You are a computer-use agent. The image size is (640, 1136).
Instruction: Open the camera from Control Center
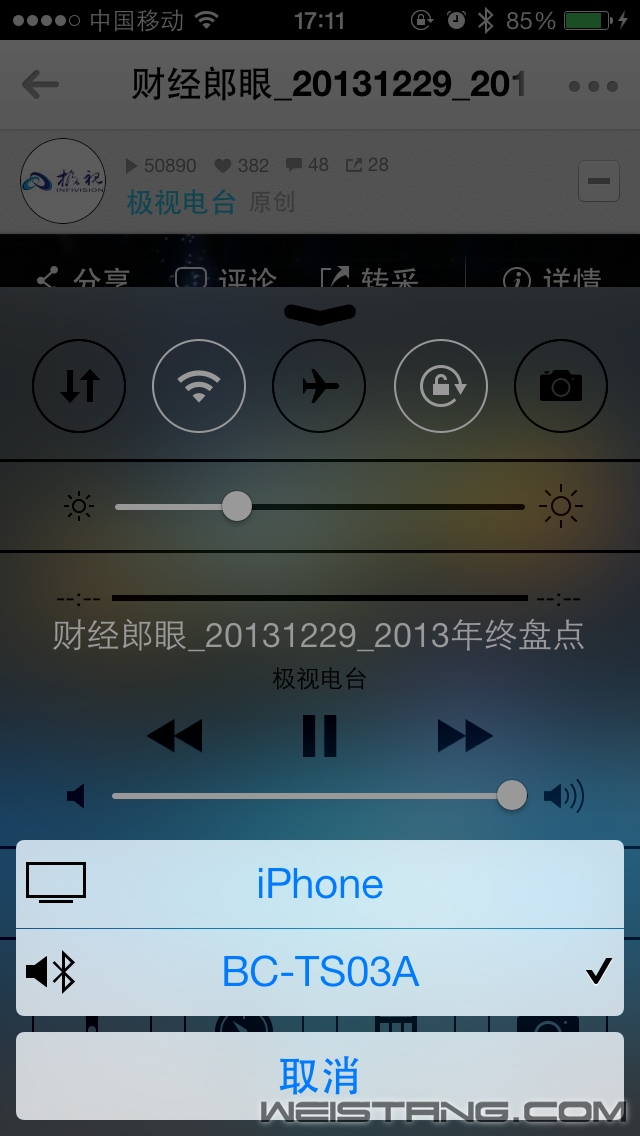(561, 387)
